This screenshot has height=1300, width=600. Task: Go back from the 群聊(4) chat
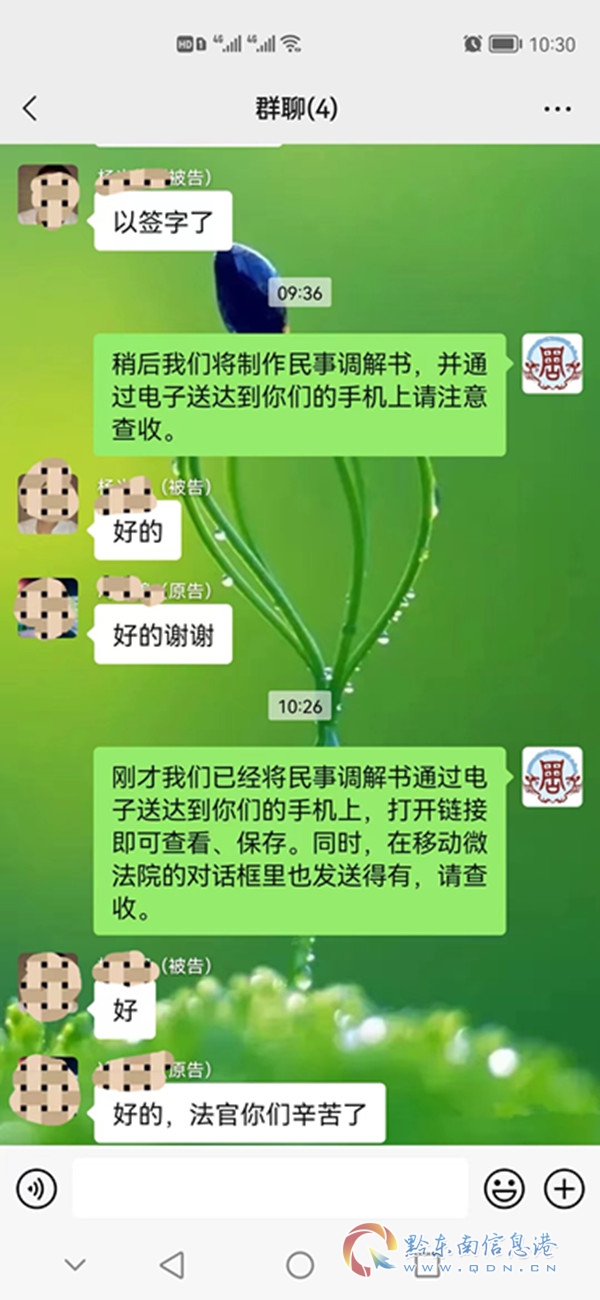[x=30, y=108]
